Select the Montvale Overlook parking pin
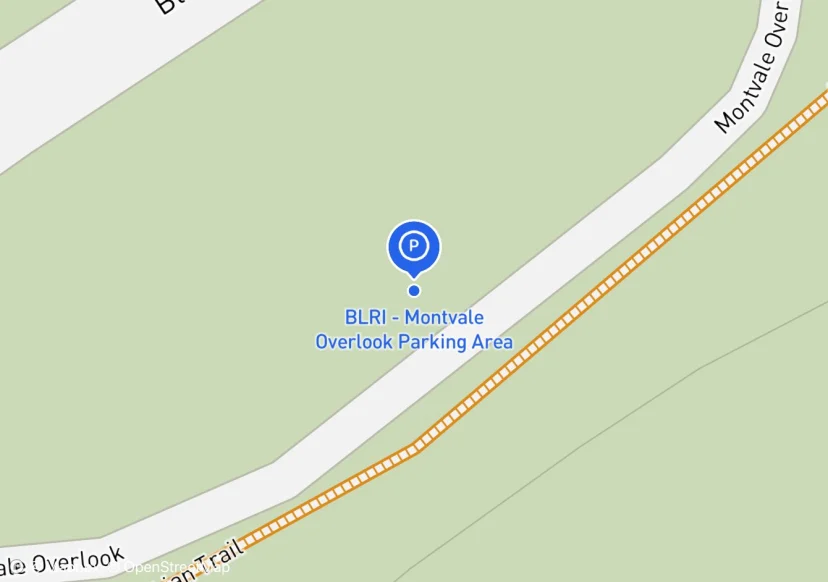Image resolution: width=828 pixels, height=582 pixels. pos(414,246)
